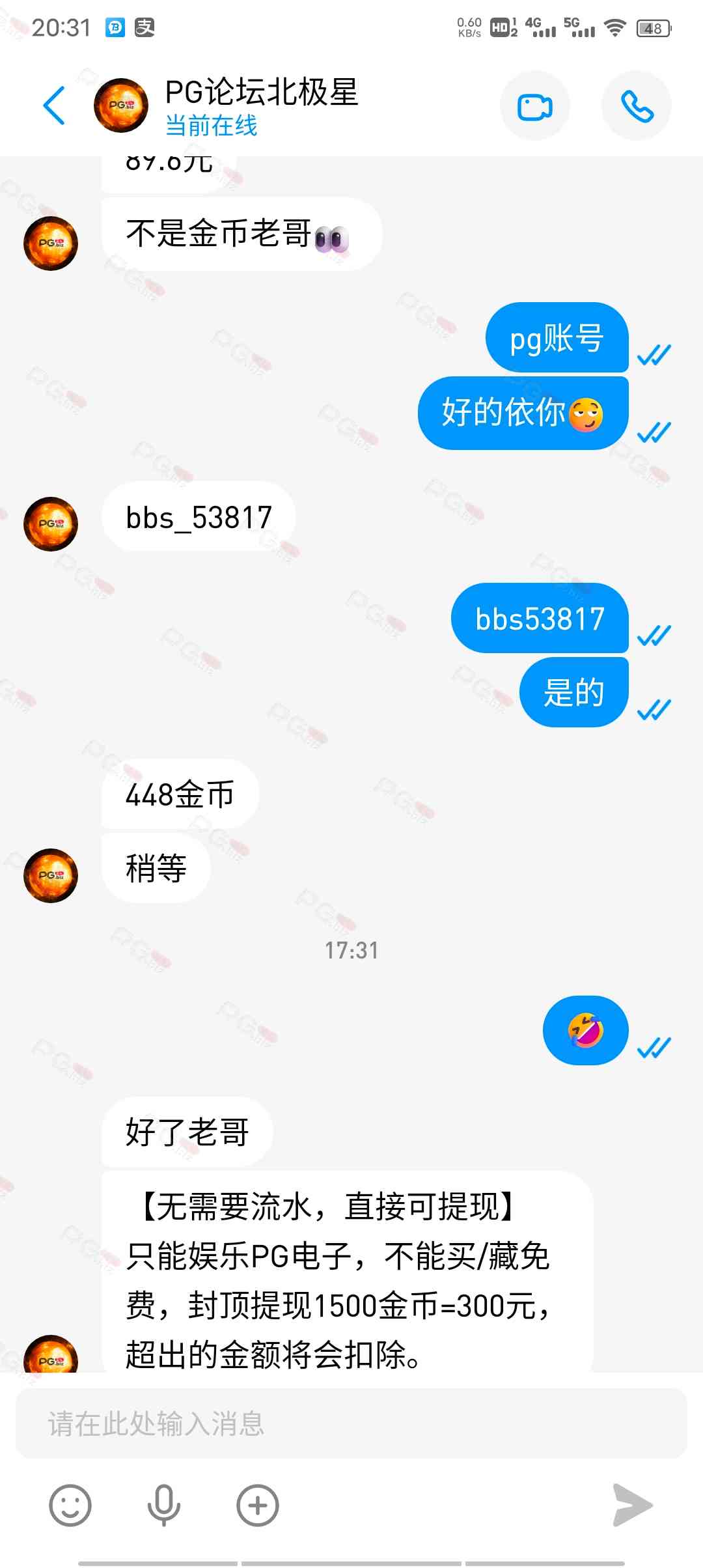Go back from the chat
This screenshot has width=703, height=1568.
55,105
